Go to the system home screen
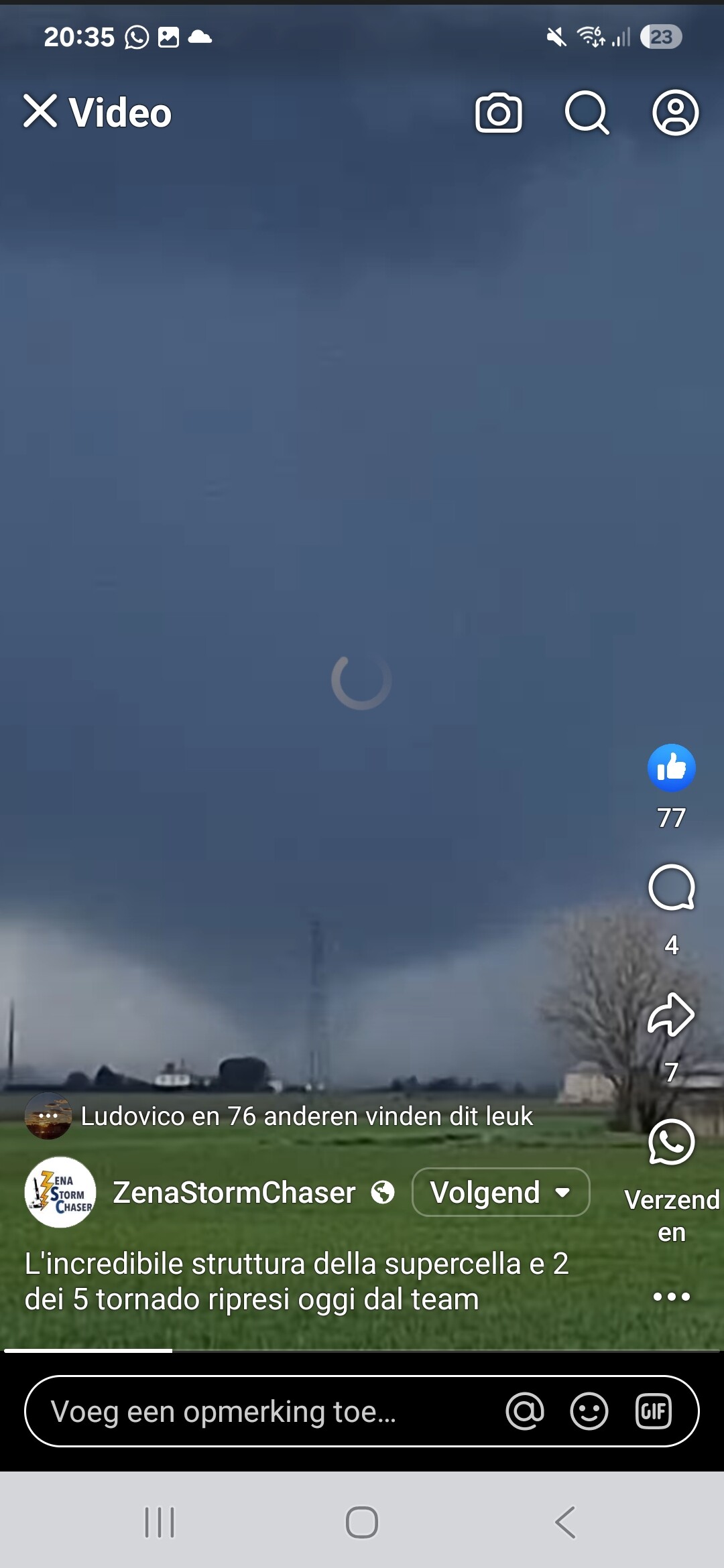Screen dimensions: 724x1568 pyautogui.click(x=362, y=1522)
